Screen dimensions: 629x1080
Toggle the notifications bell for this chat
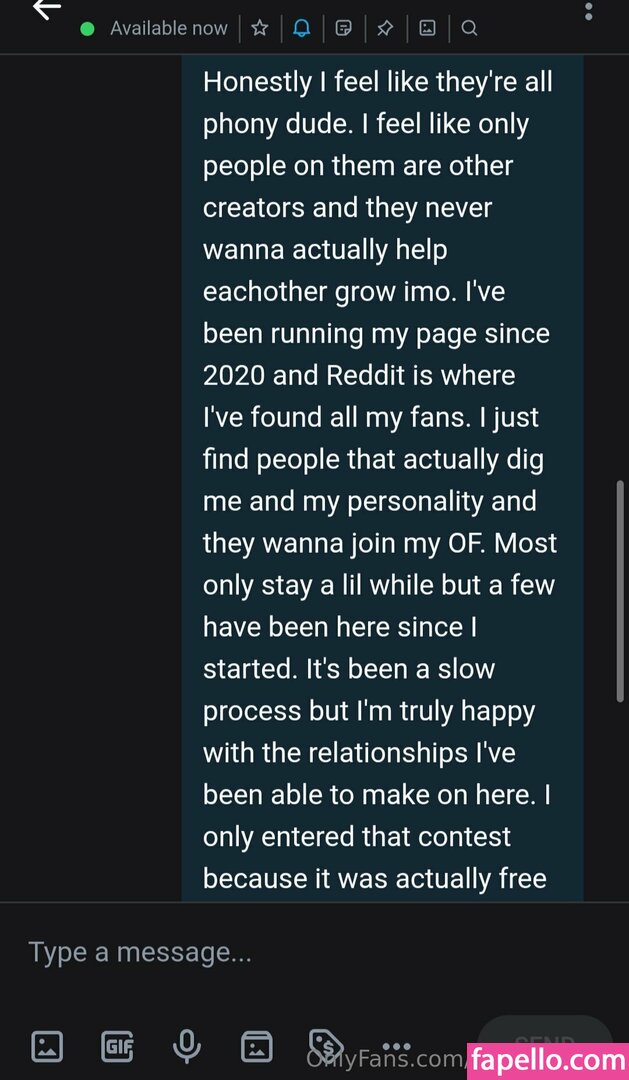(302, 28)
